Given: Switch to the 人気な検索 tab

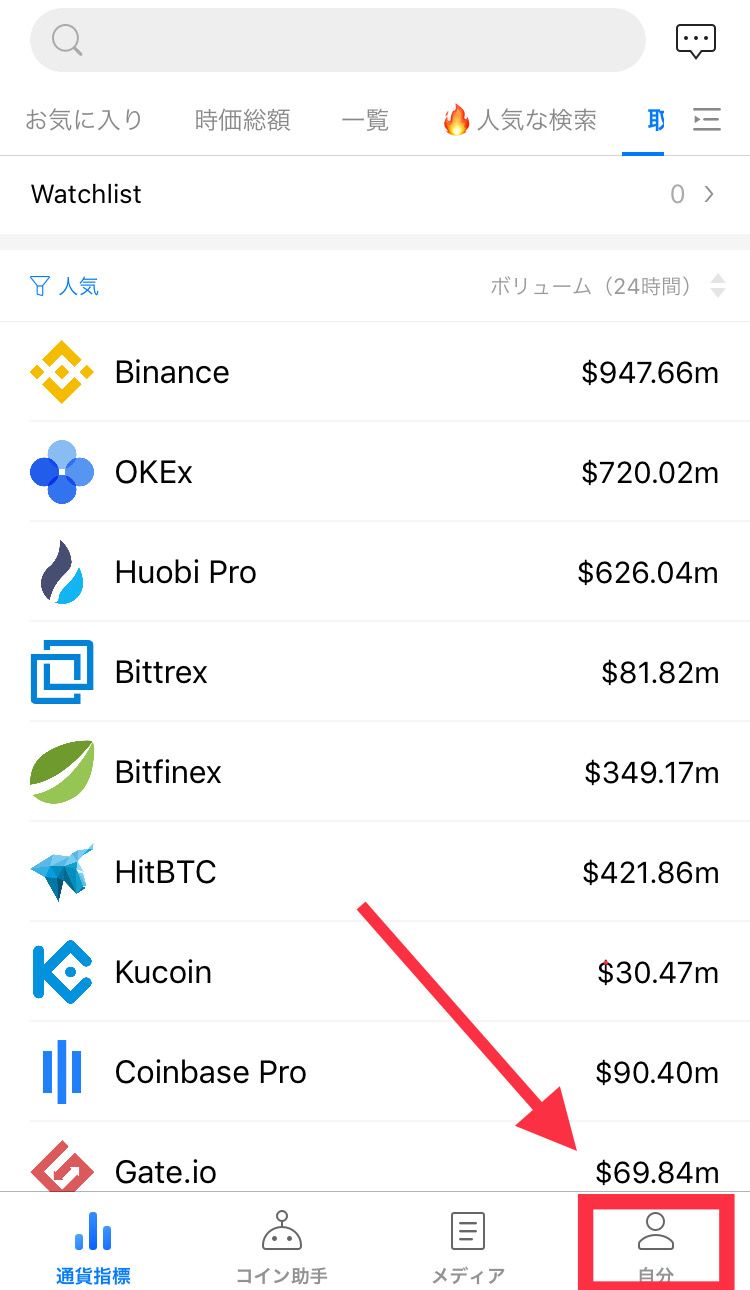Looking at the screenshot, I should (520, 121).
